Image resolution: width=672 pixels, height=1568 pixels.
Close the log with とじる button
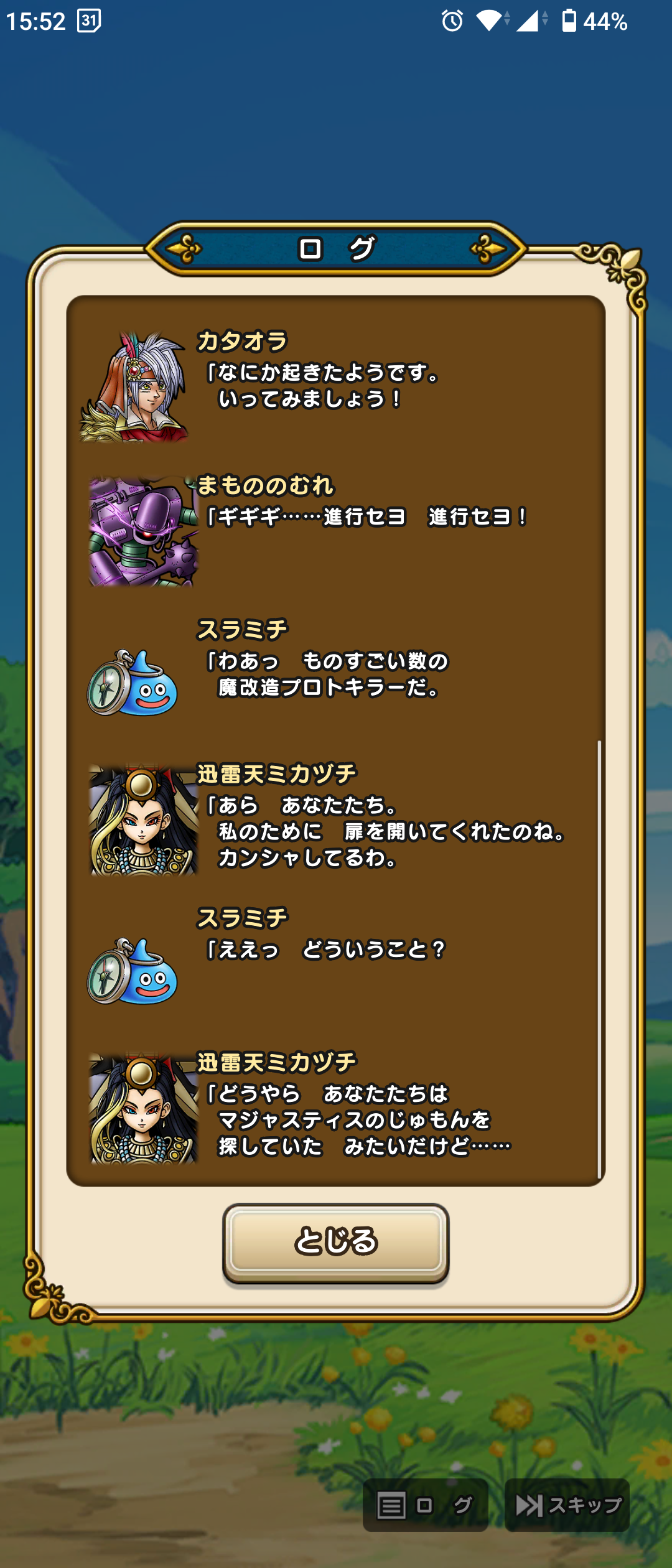pyautogui.click(x=335, y=1242)
